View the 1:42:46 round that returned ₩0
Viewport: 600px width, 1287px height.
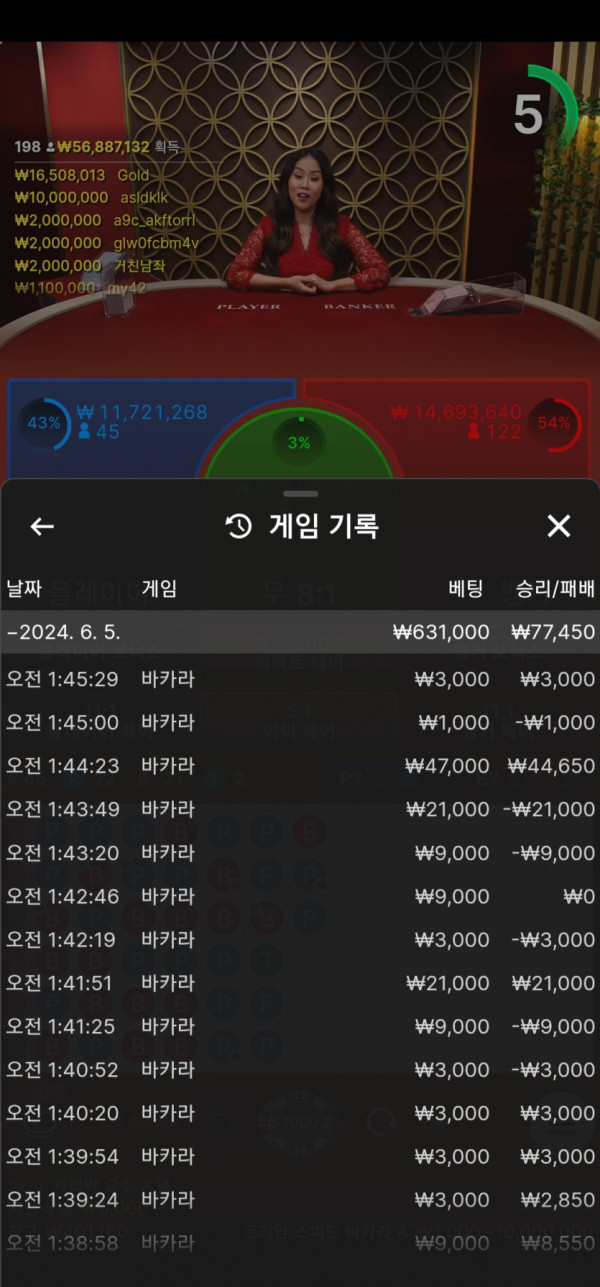tap(300, 896)
